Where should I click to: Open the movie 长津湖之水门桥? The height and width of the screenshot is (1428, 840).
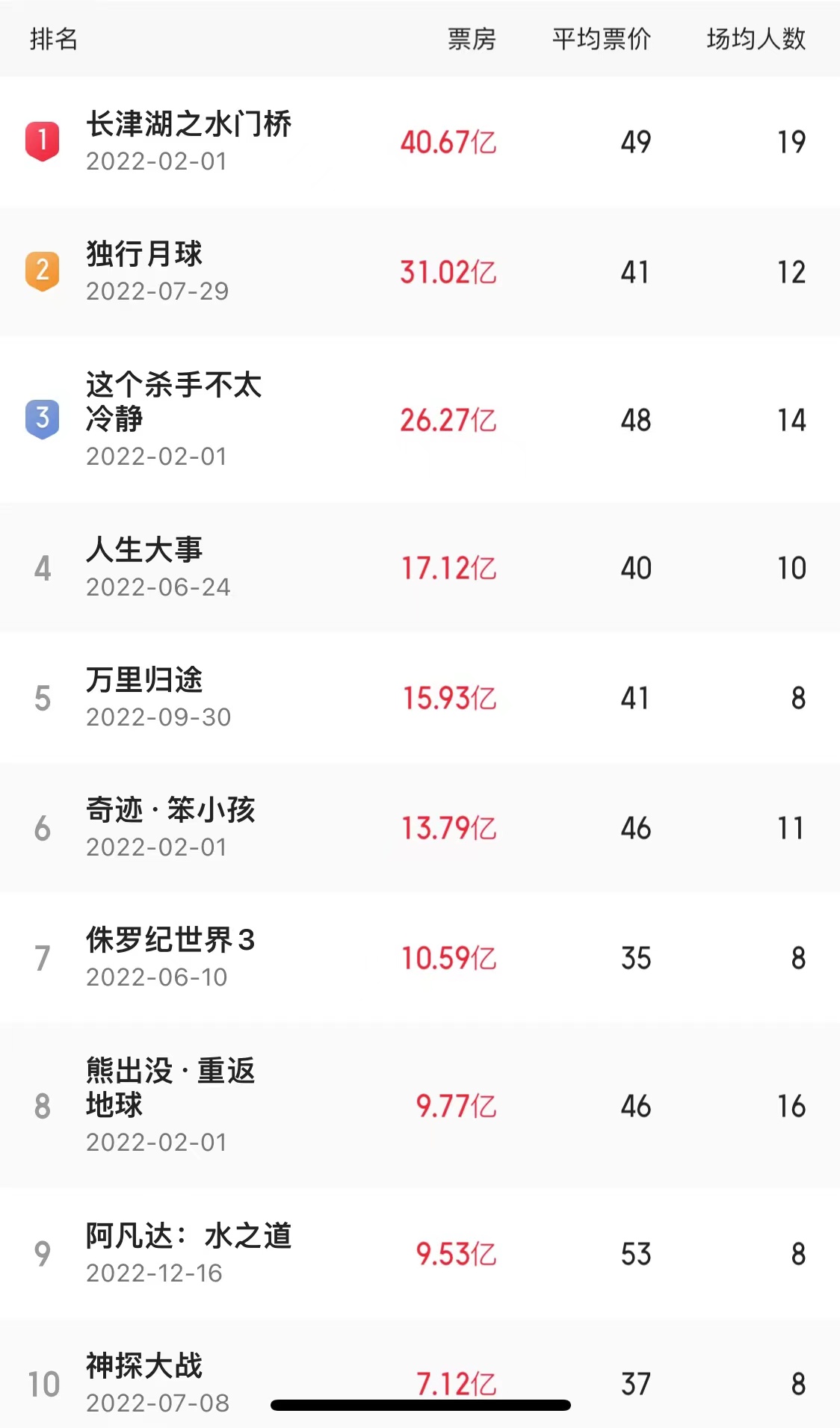pyautogui.click(x=420, y=142)
